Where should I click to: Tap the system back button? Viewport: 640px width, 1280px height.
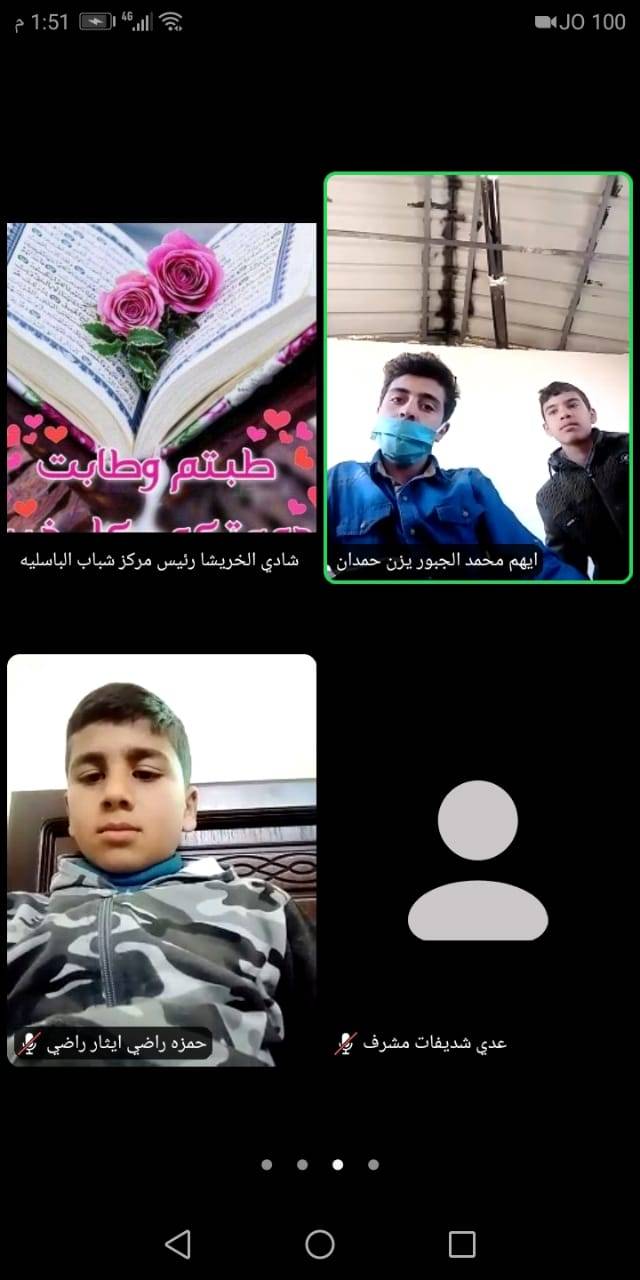[178, 1244]
